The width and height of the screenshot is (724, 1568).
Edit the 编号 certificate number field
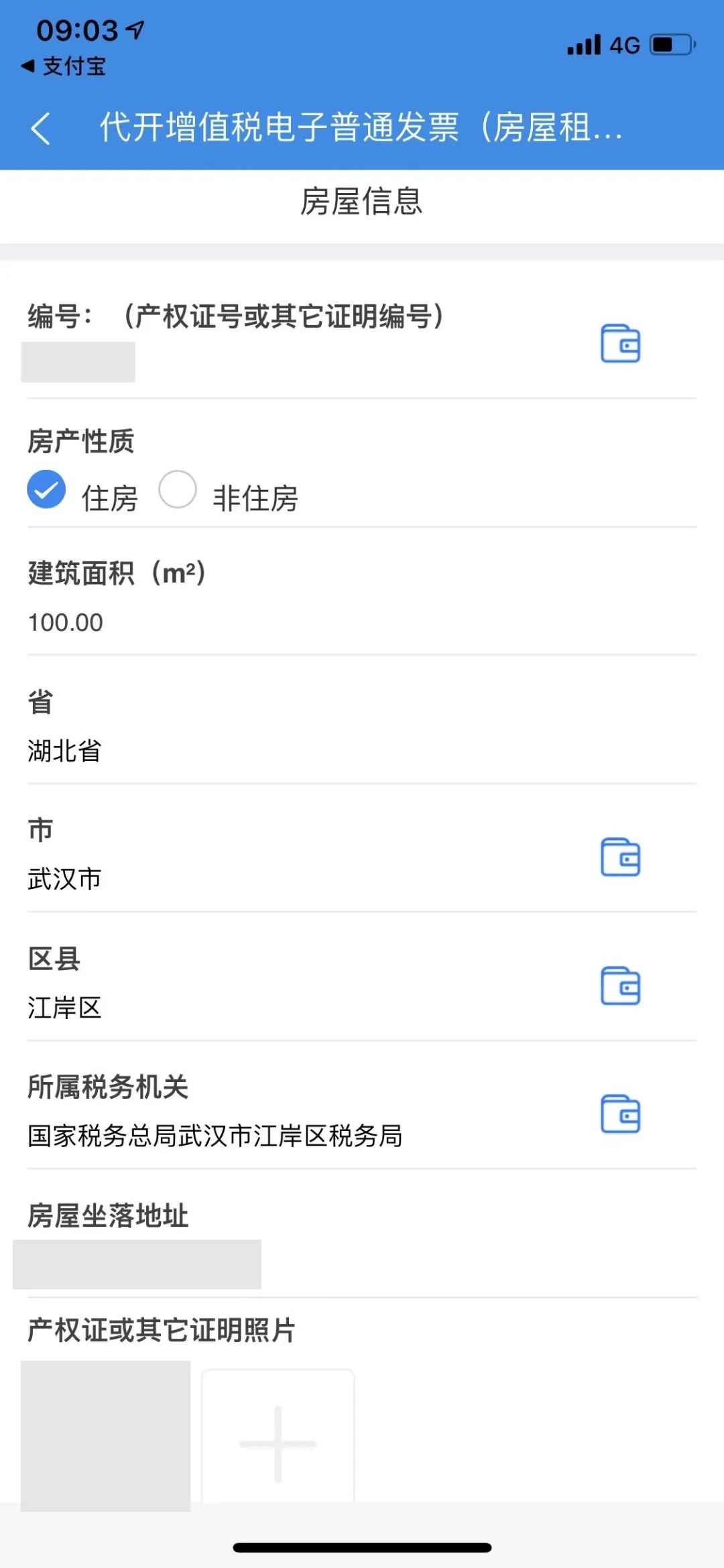click(x=78, y=362)
